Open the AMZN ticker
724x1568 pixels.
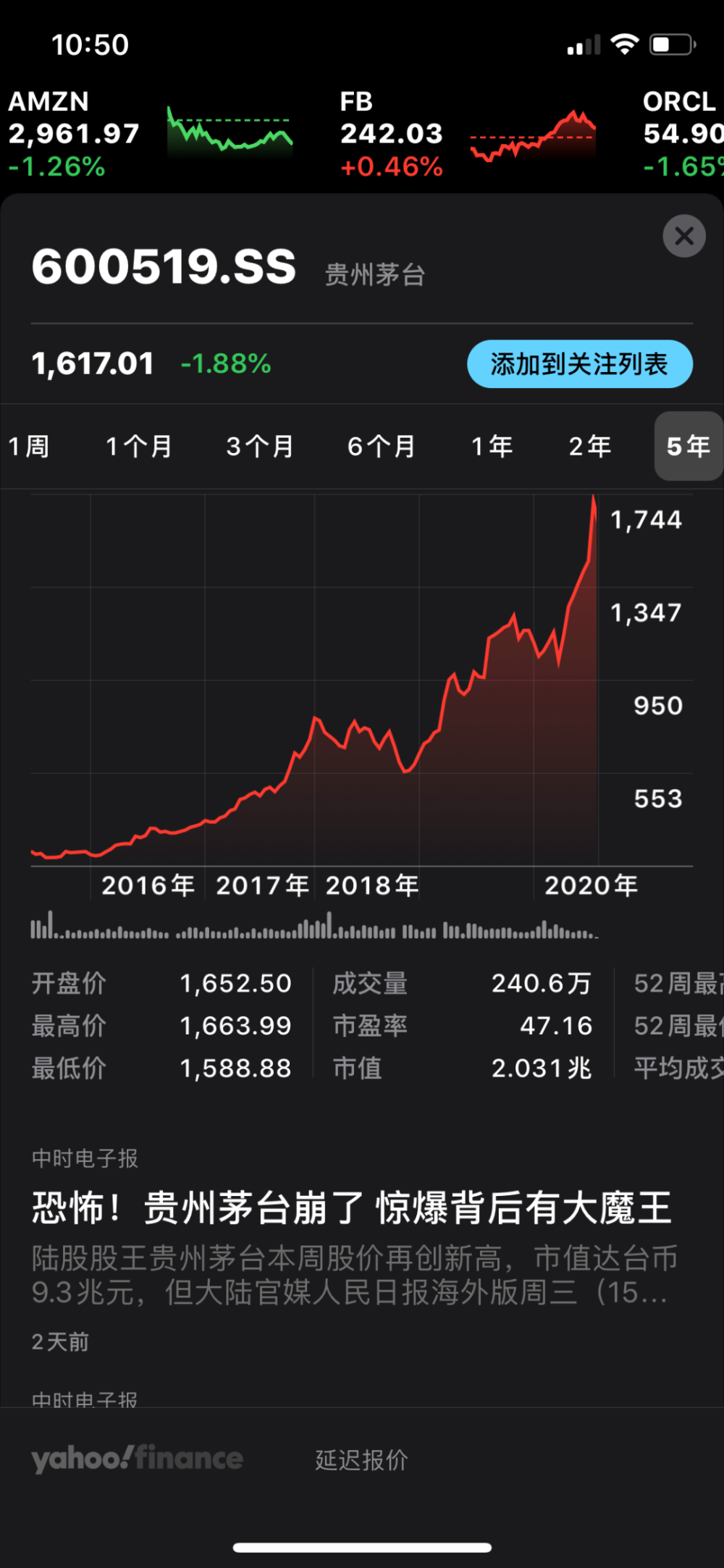pos(151,134)
